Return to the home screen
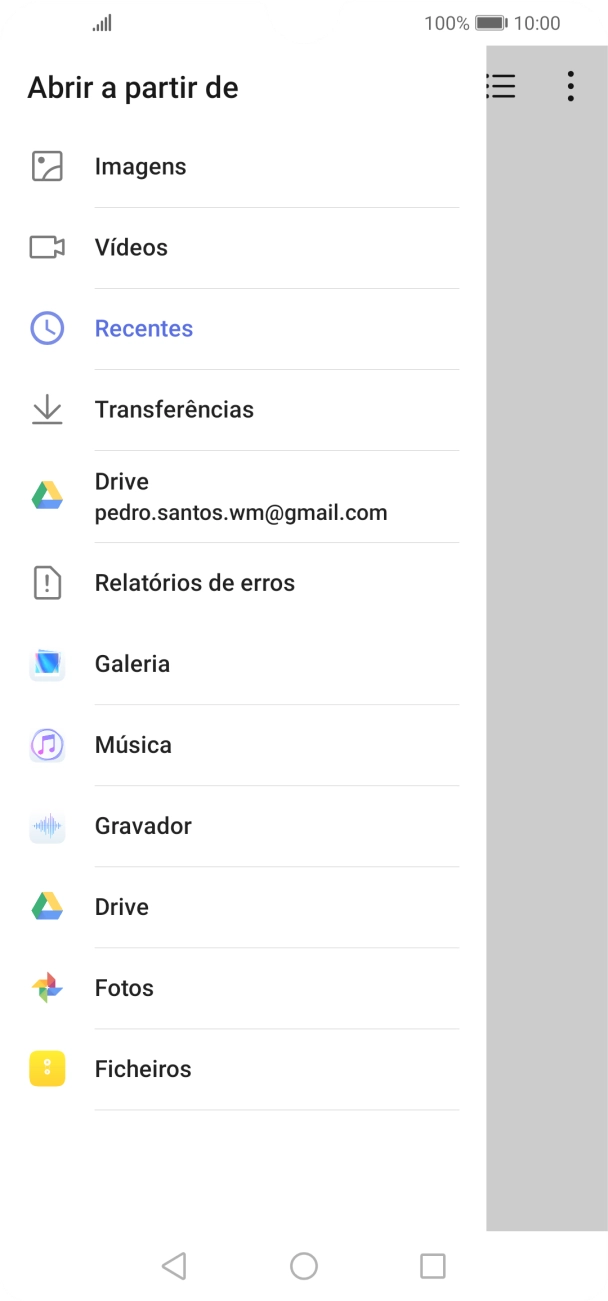The height and width of the screenshot is (1301, 608). coord(304,1266)
